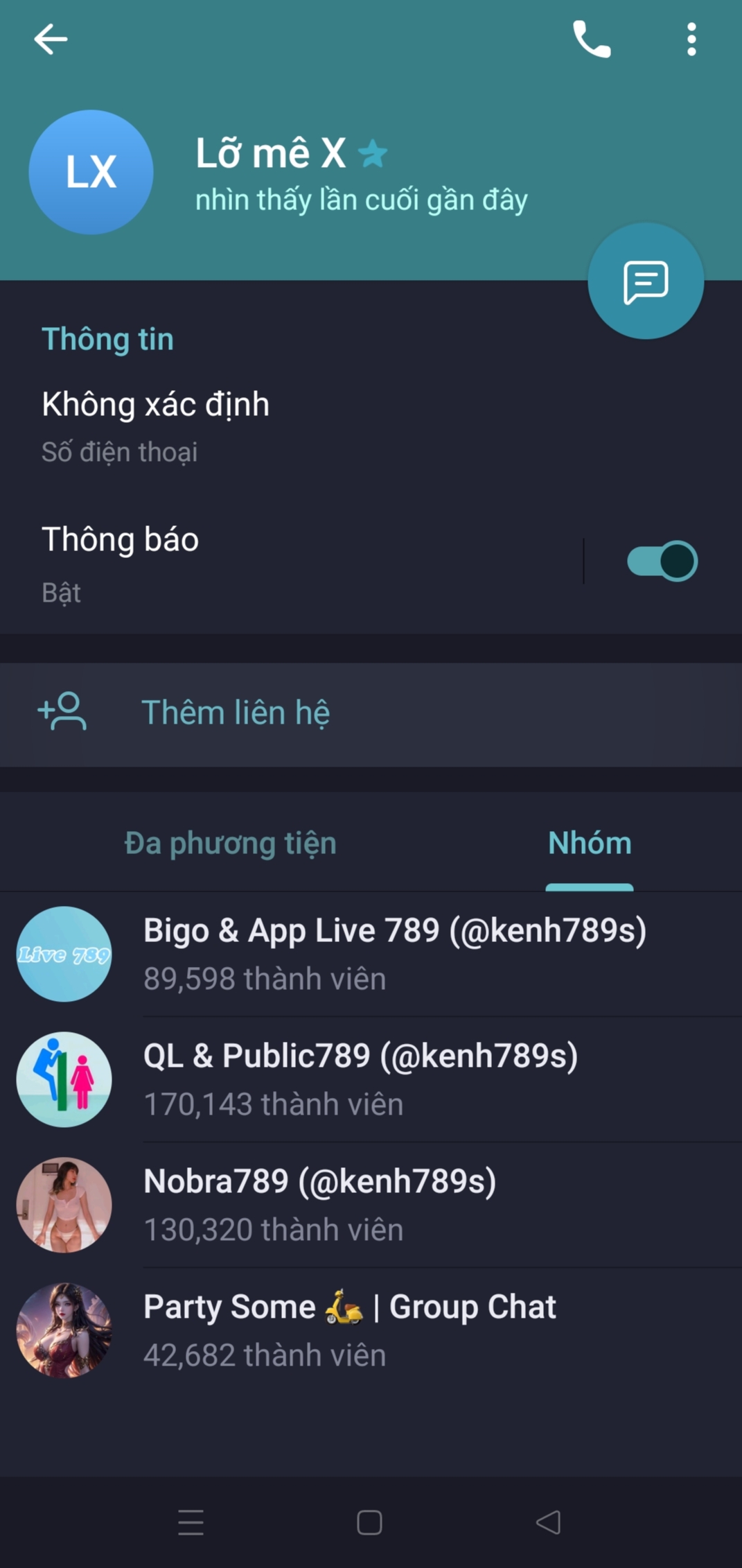Screen dimensions: 742x1568
Task: Open the Party Some Group Chat
Action: click(350, 1330)
